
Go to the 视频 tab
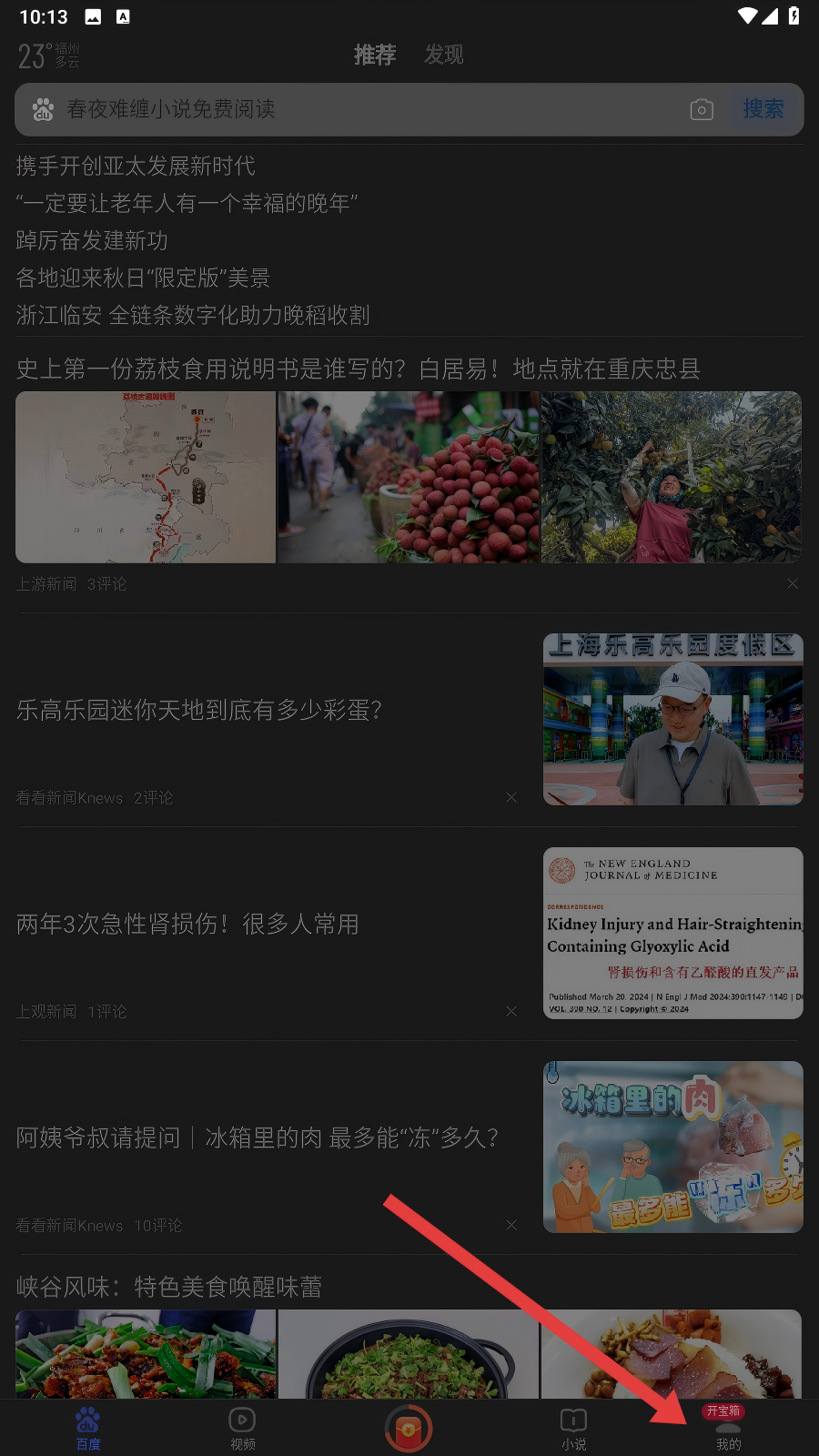point(242,1428)
